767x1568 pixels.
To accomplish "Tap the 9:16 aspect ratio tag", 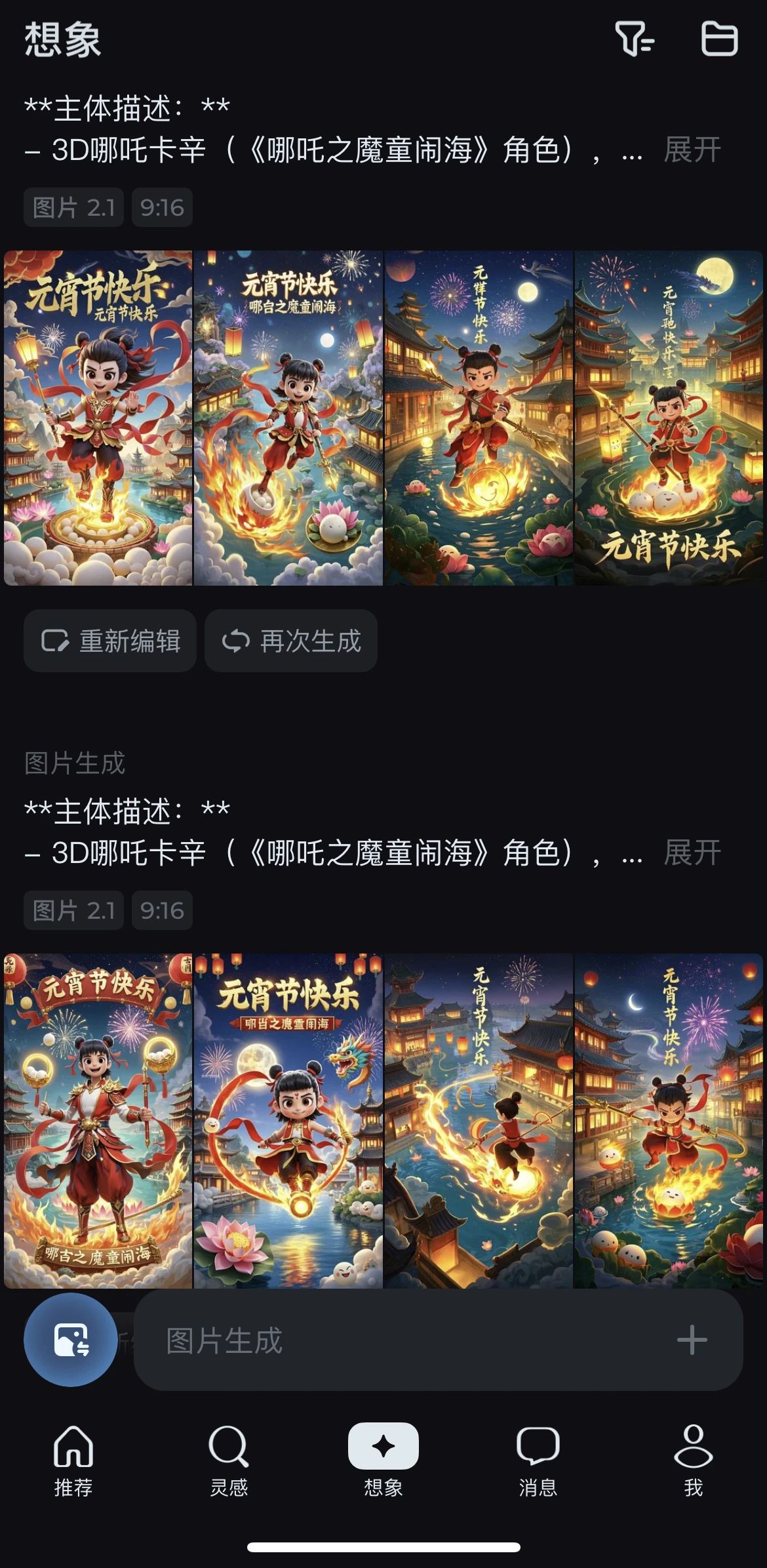I will pos(161,207).
